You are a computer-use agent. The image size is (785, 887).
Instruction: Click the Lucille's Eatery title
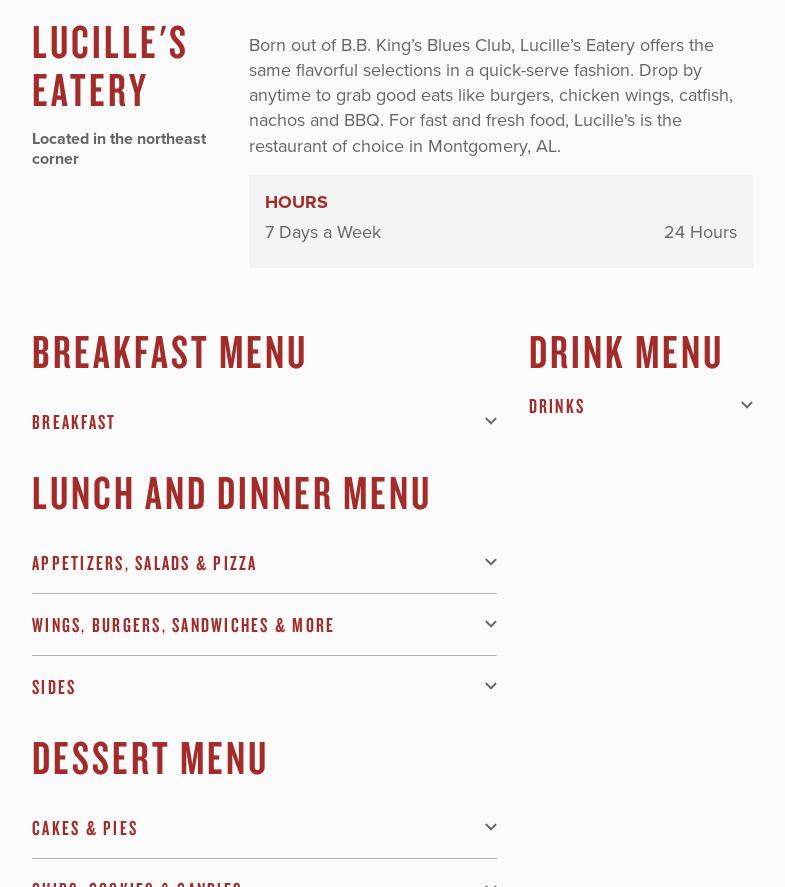click(x=110, y=66)
